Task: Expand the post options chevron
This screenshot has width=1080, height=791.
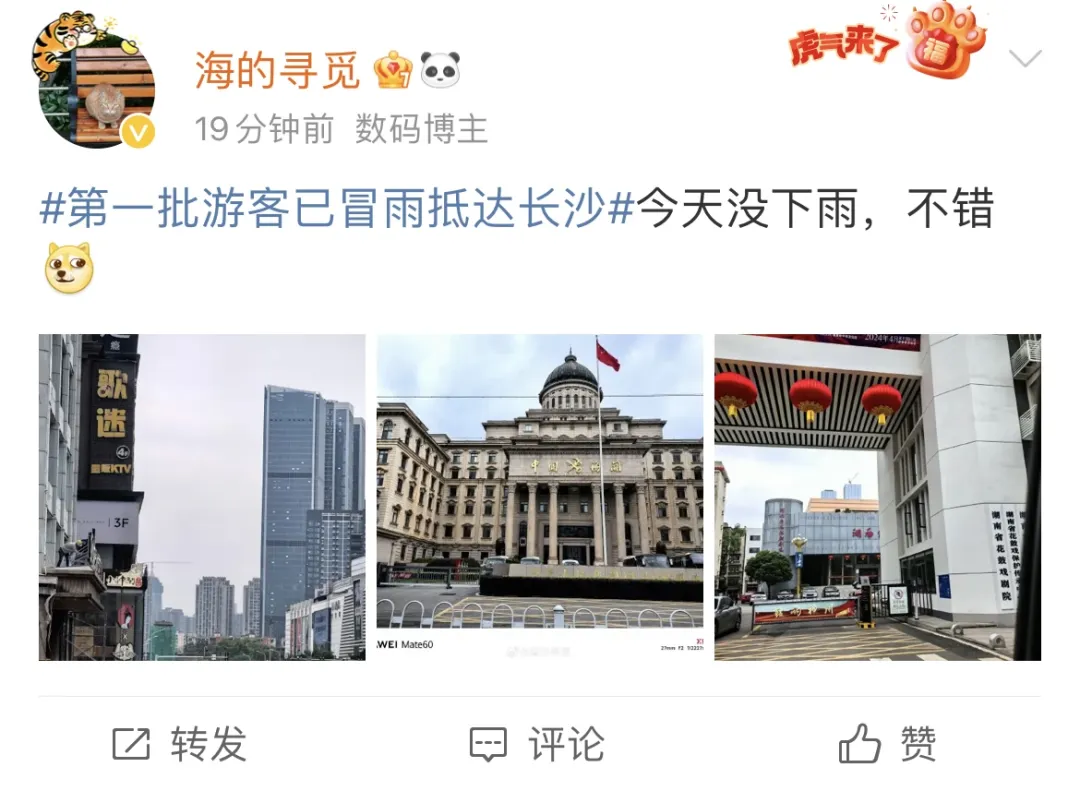Action: click(1025, 59)
